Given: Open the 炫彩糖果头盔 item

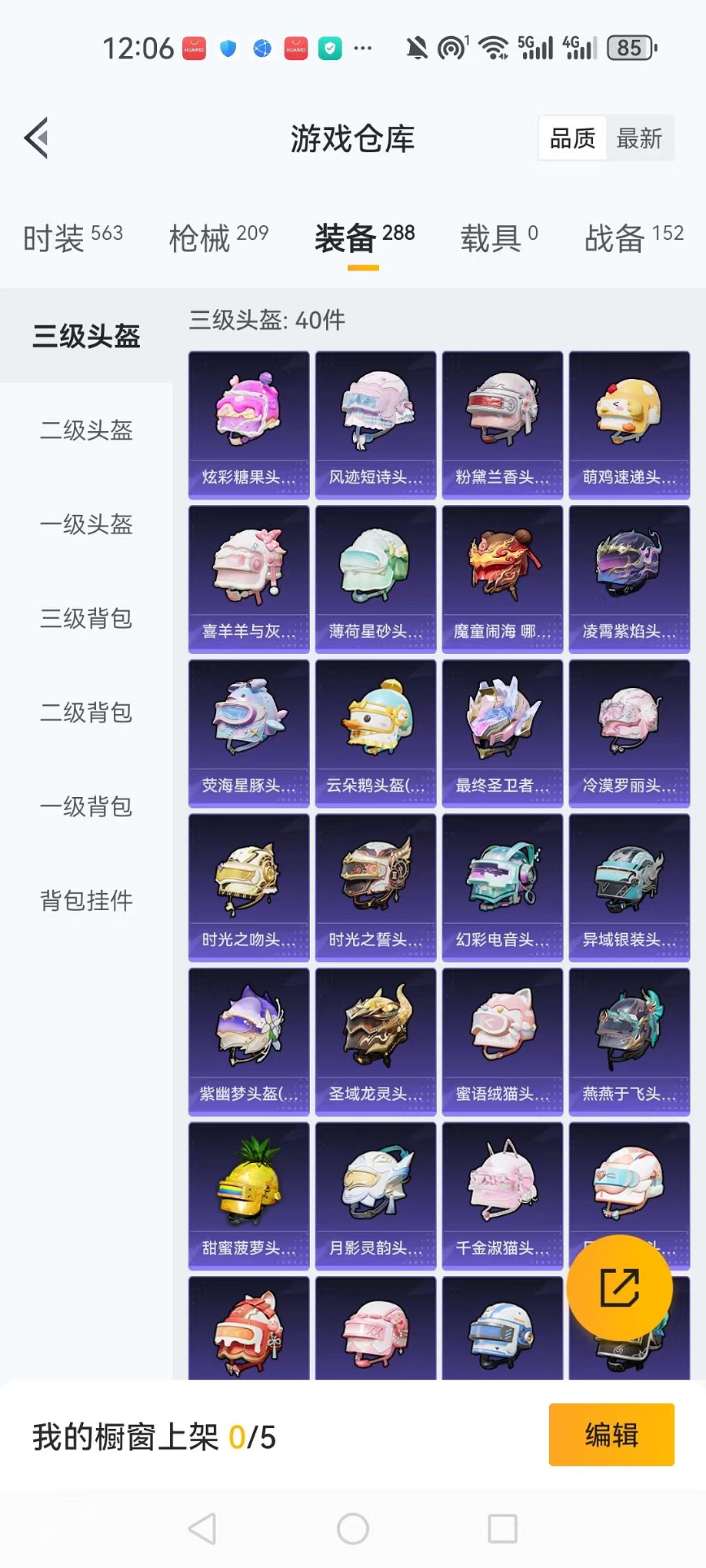Looking at the screenshot, I should click(x=248, y=425).
